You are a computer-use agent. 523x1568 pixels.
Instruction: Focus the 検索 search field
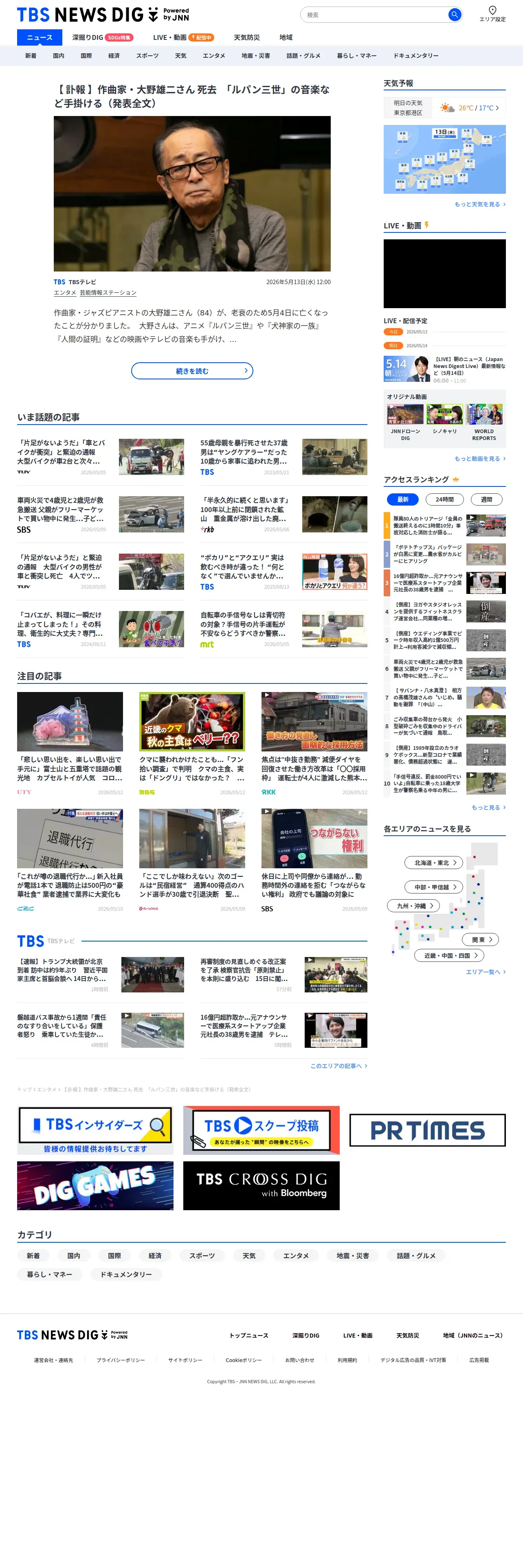[374, 15]
